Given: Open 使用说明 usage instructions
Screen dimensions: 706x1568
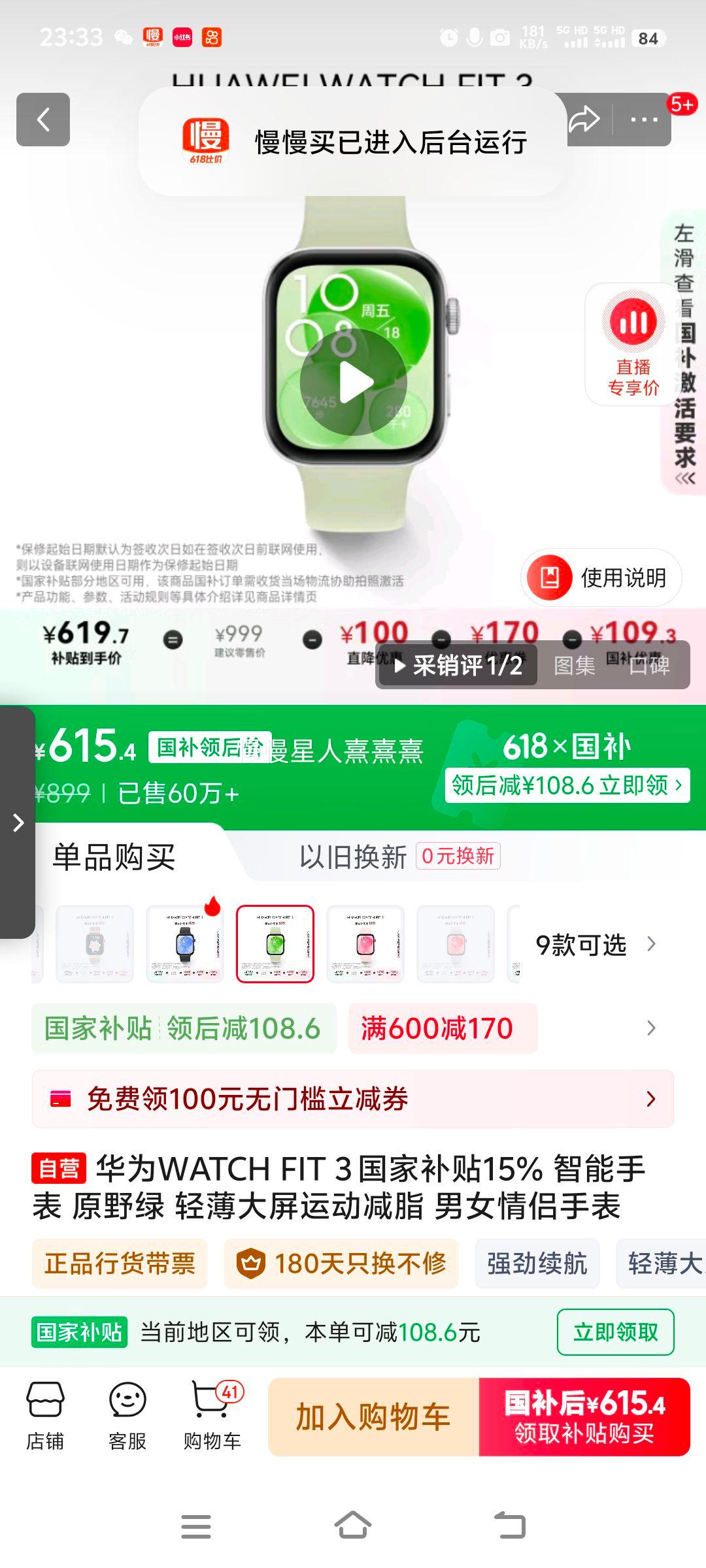Looking at the screenshot, I should coord(601,578).
